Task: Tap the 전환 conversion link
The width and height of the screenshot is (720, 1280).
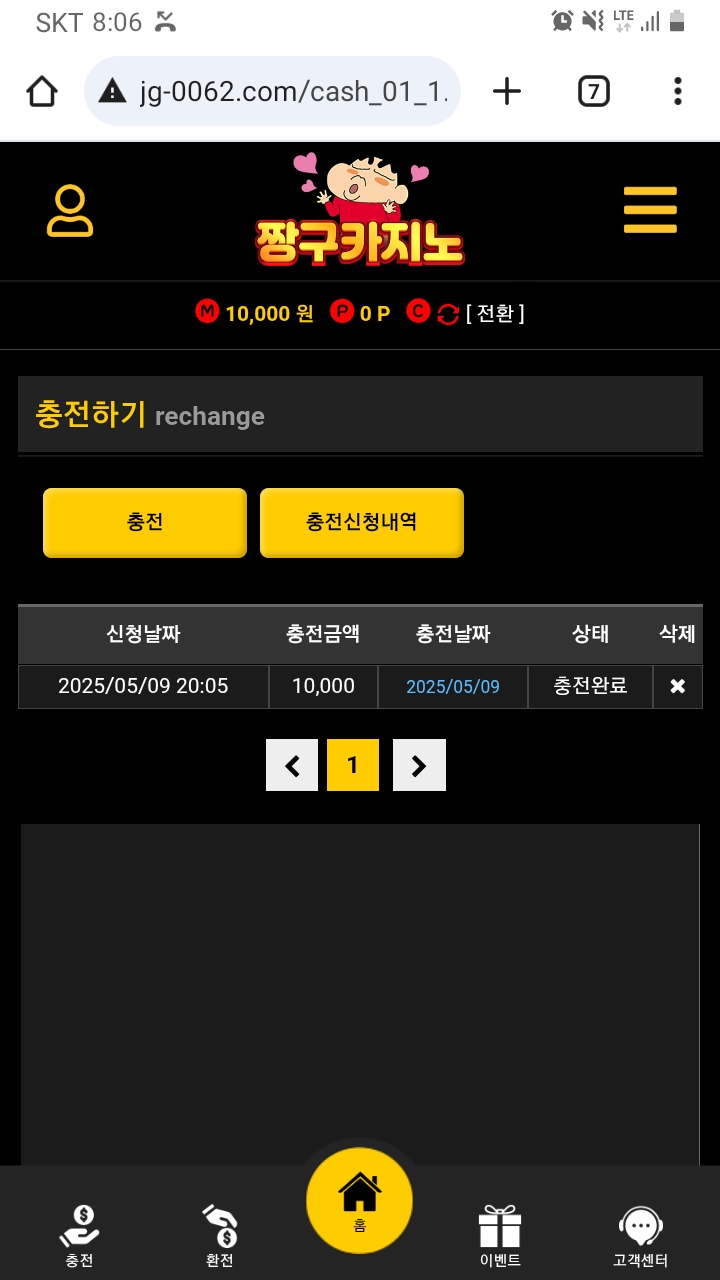Action: pos(494,313)
